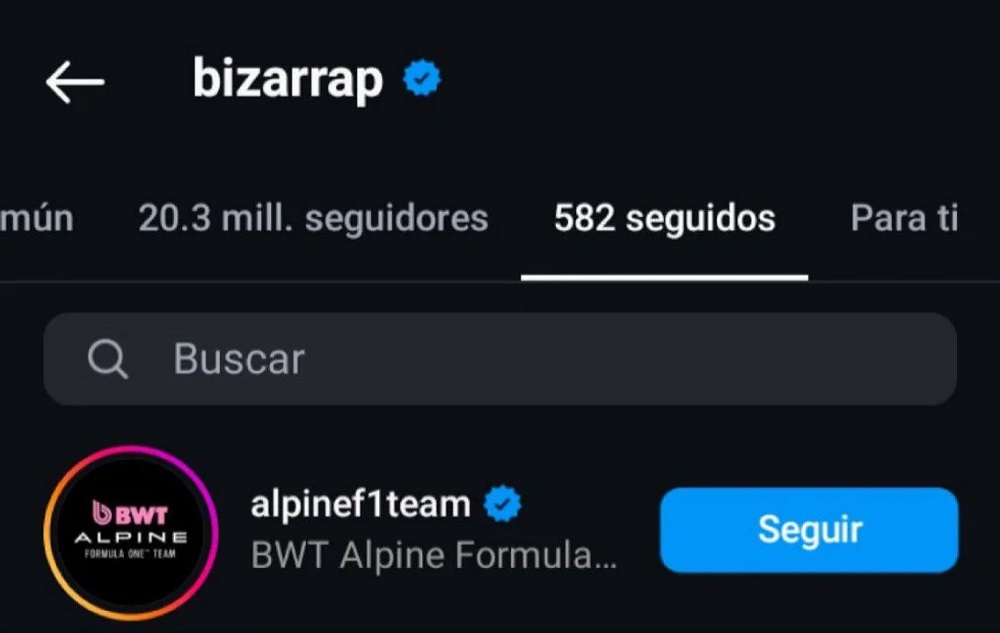View the alpinef1team story avatar
Image resolution: width=1000 pixels, height=633 pixels.
[131, 531]
